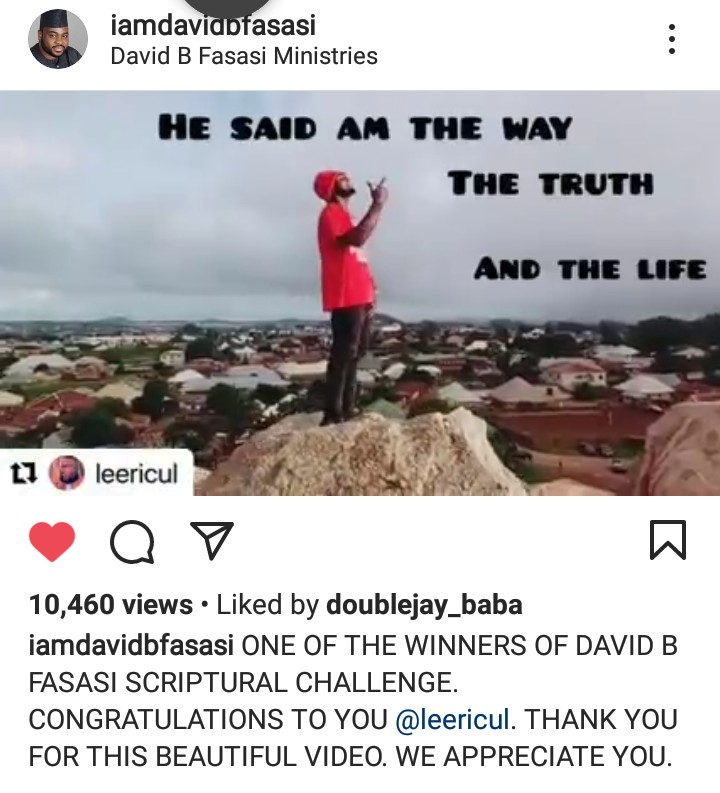Unlike the post with the red heart
Image resolution: width=720 pixels, height=793 pixels.
tap(52, 541)
